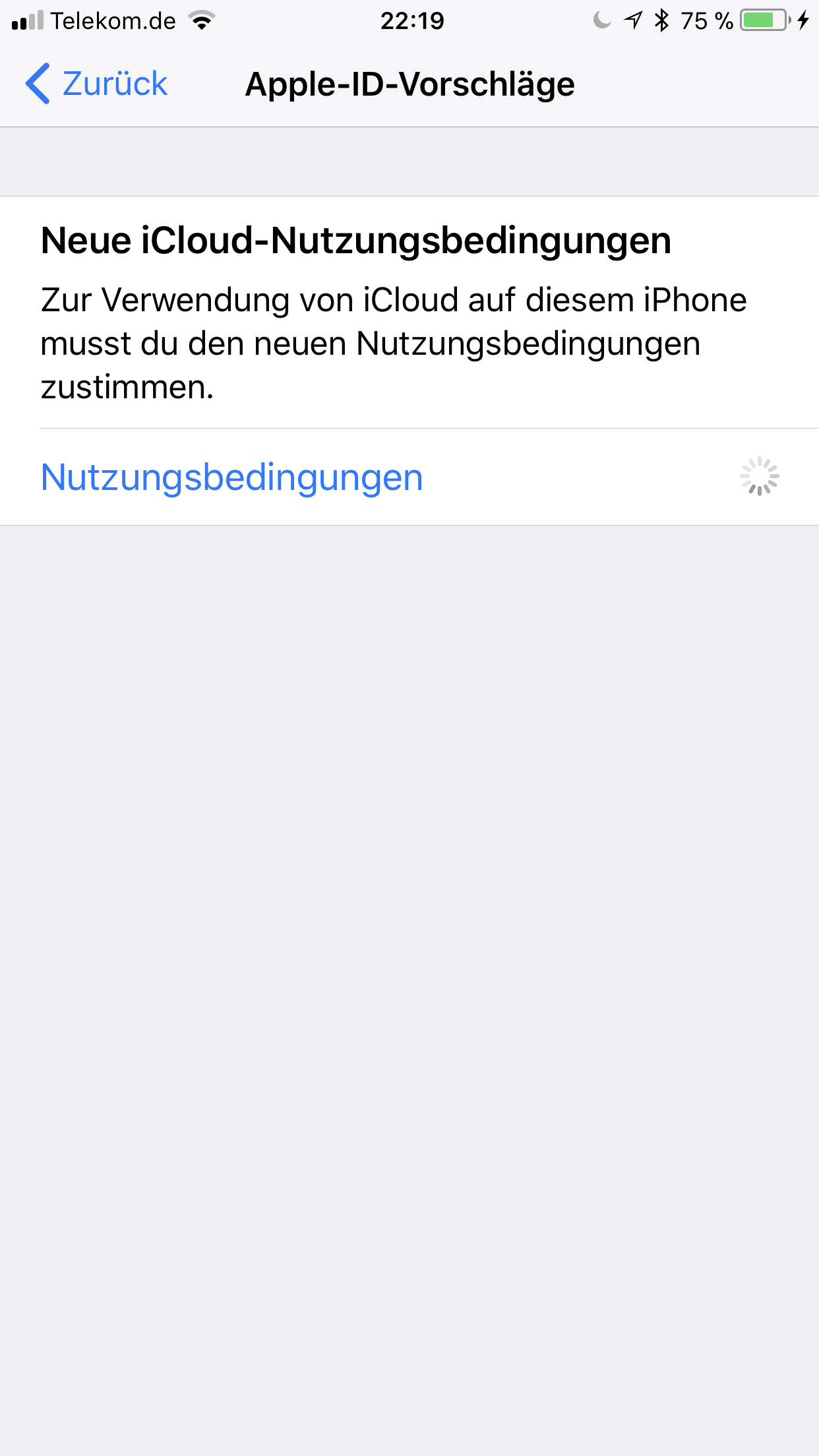
Task: Open the Nutzungsbedingungen link
Action: pyautogui.click(x=231, y=477)
